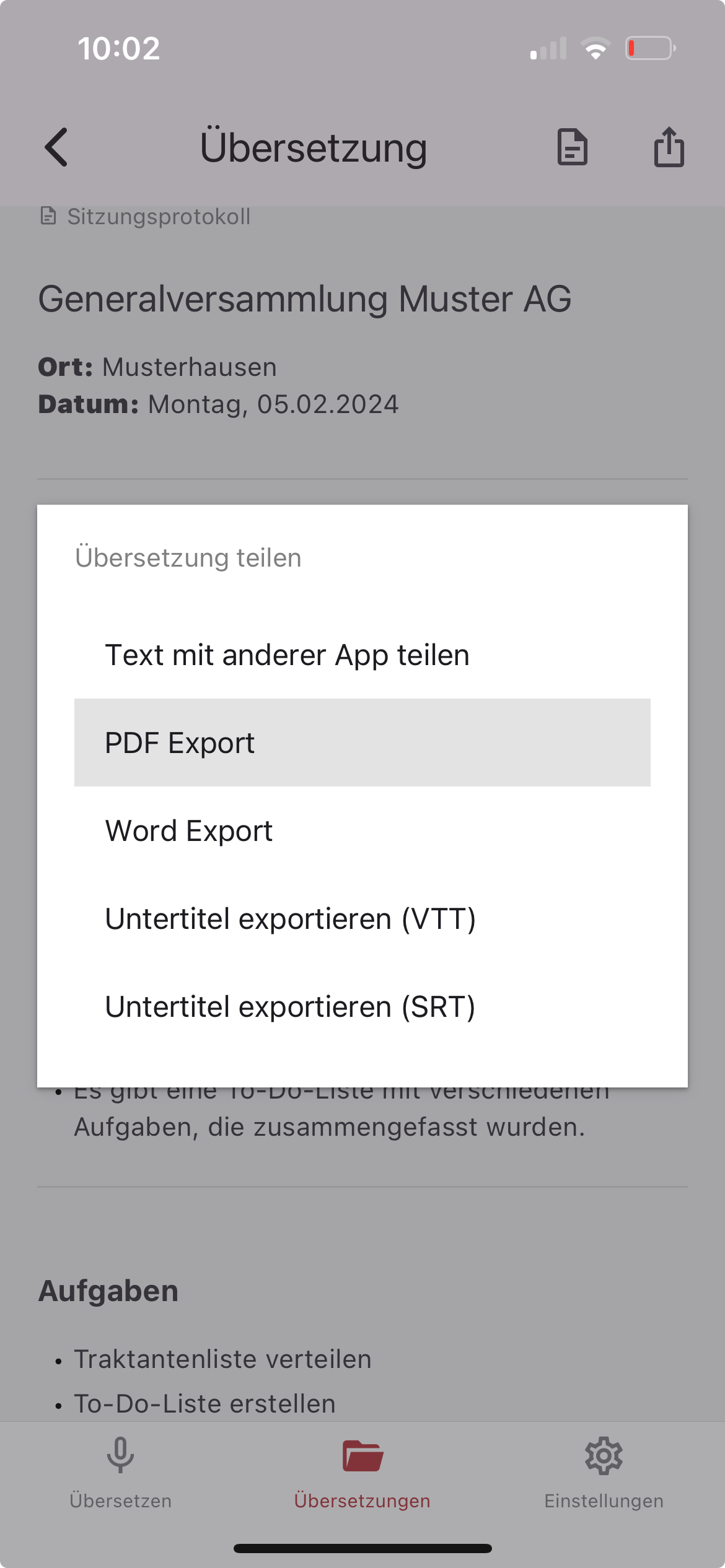Switch to the Übersetzungen tab

coord(362,1473)
